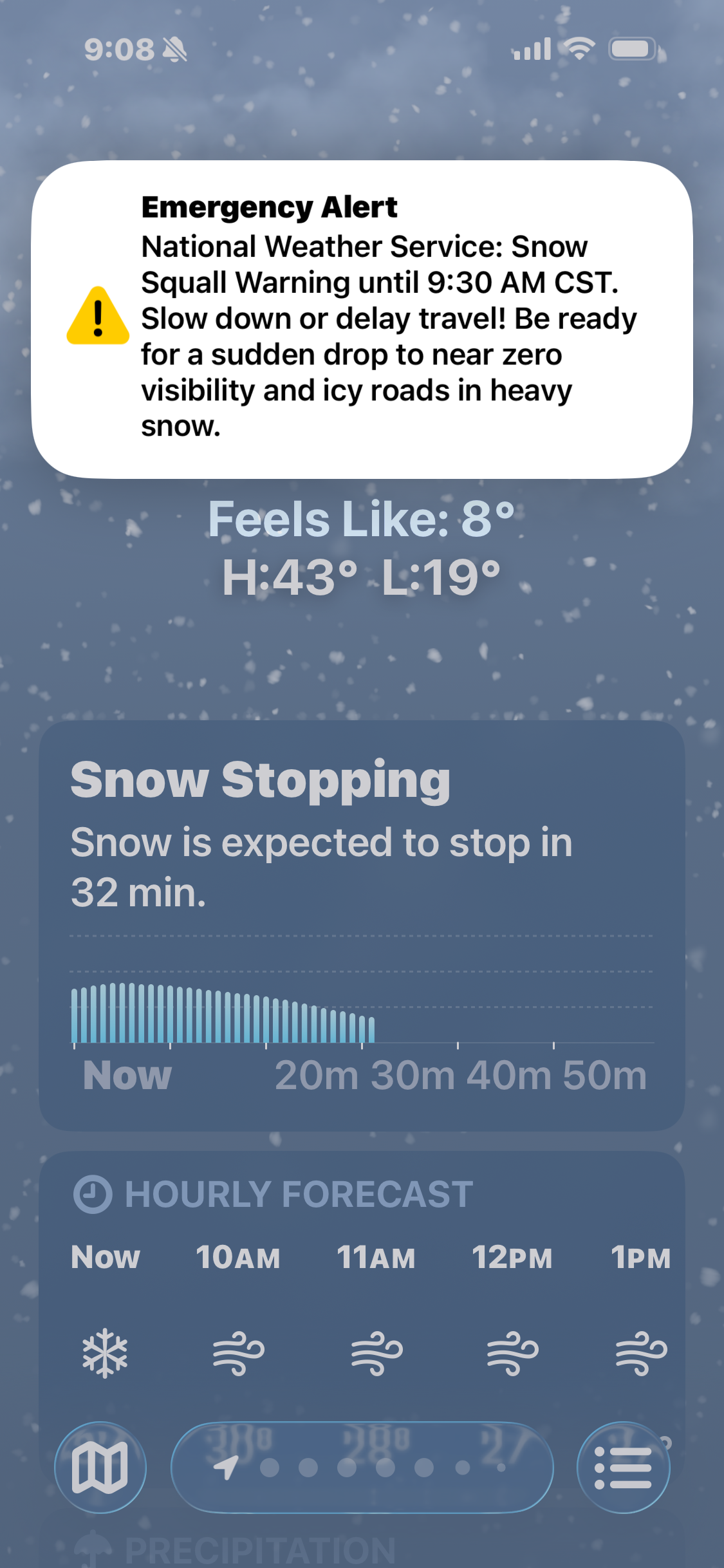Open the saved locations list
The width and height of the screenshot is (724, 1568).
pyautogui.click(x=623, y=1467)
